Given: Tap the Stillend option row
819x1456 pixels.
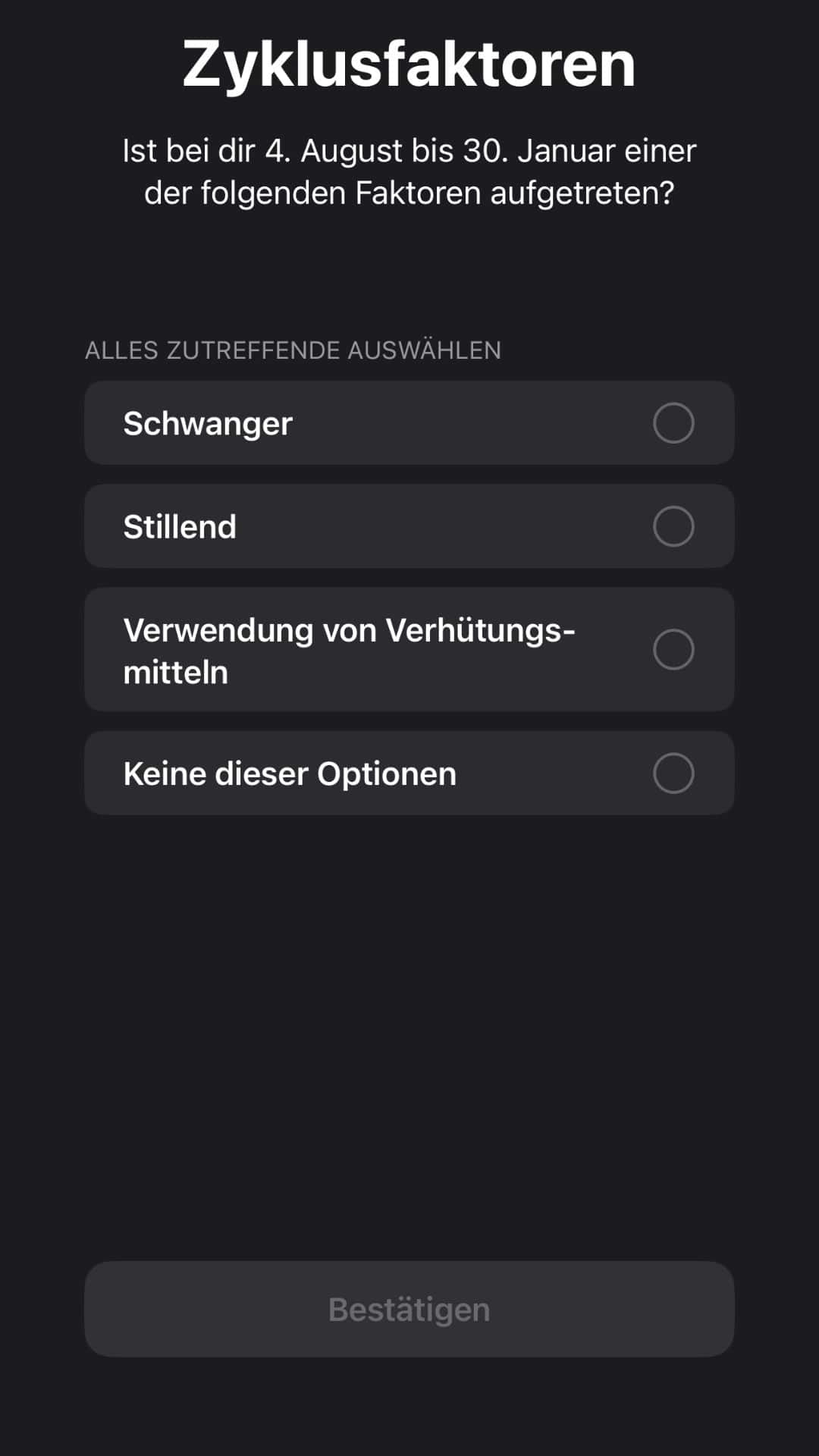Looking at the screenshot, I should point(409,526).
